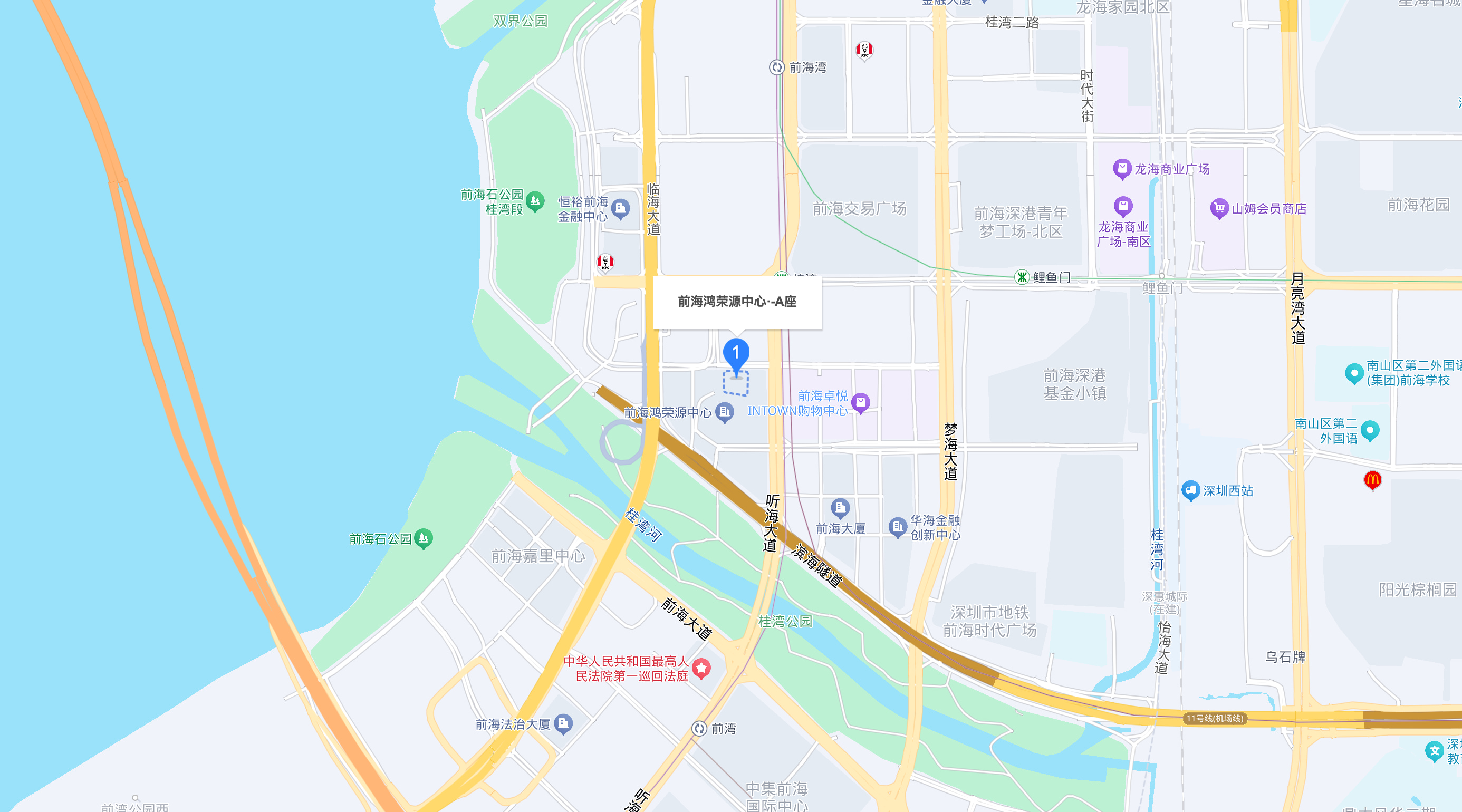Viewport: 1462px width, 812px height.
Task: Select the 前海鸿荣源中心 building marker
Action: (x=724, y=411)
